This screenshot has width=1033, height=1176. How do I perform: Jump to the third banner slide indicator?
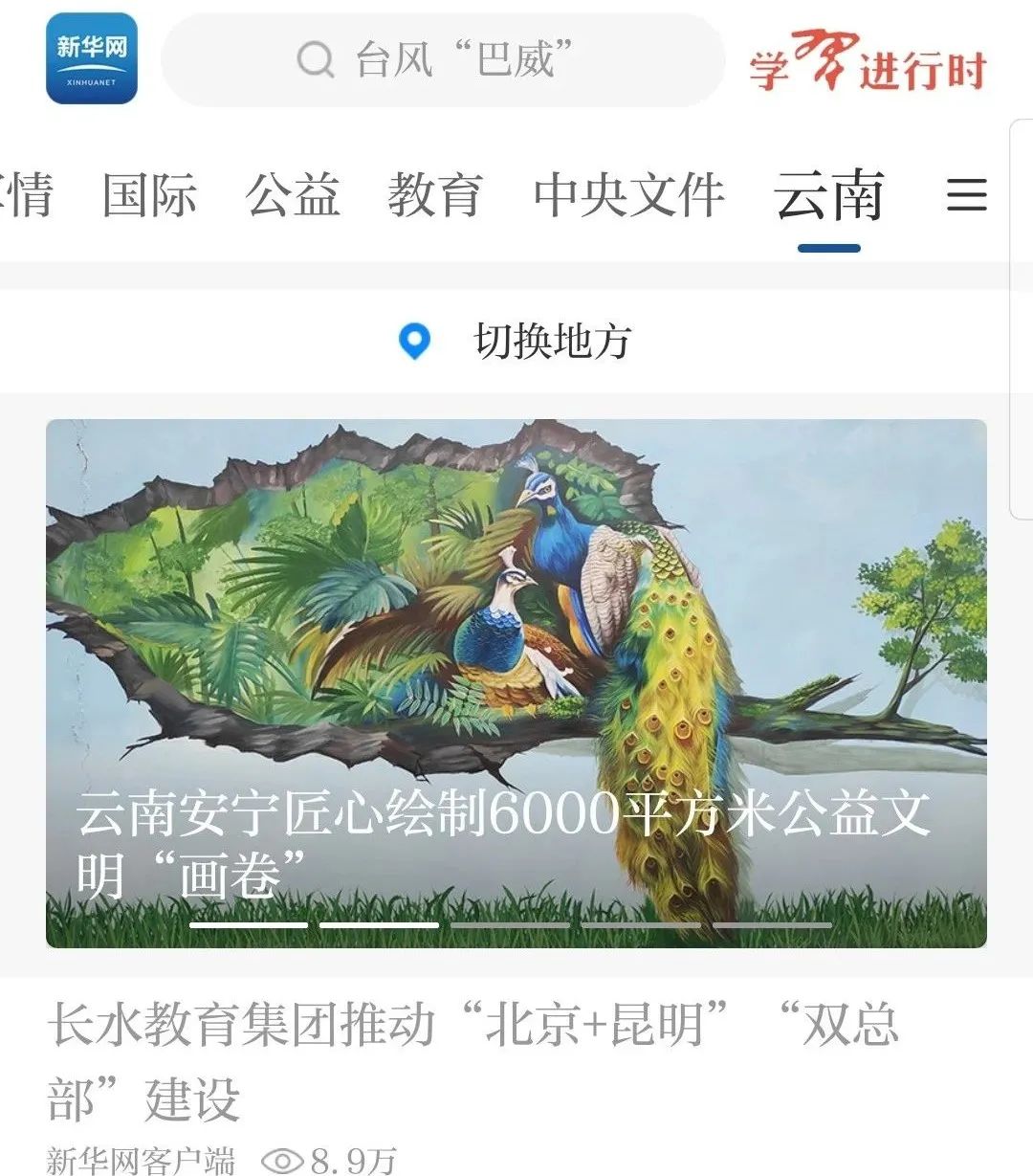510,924
